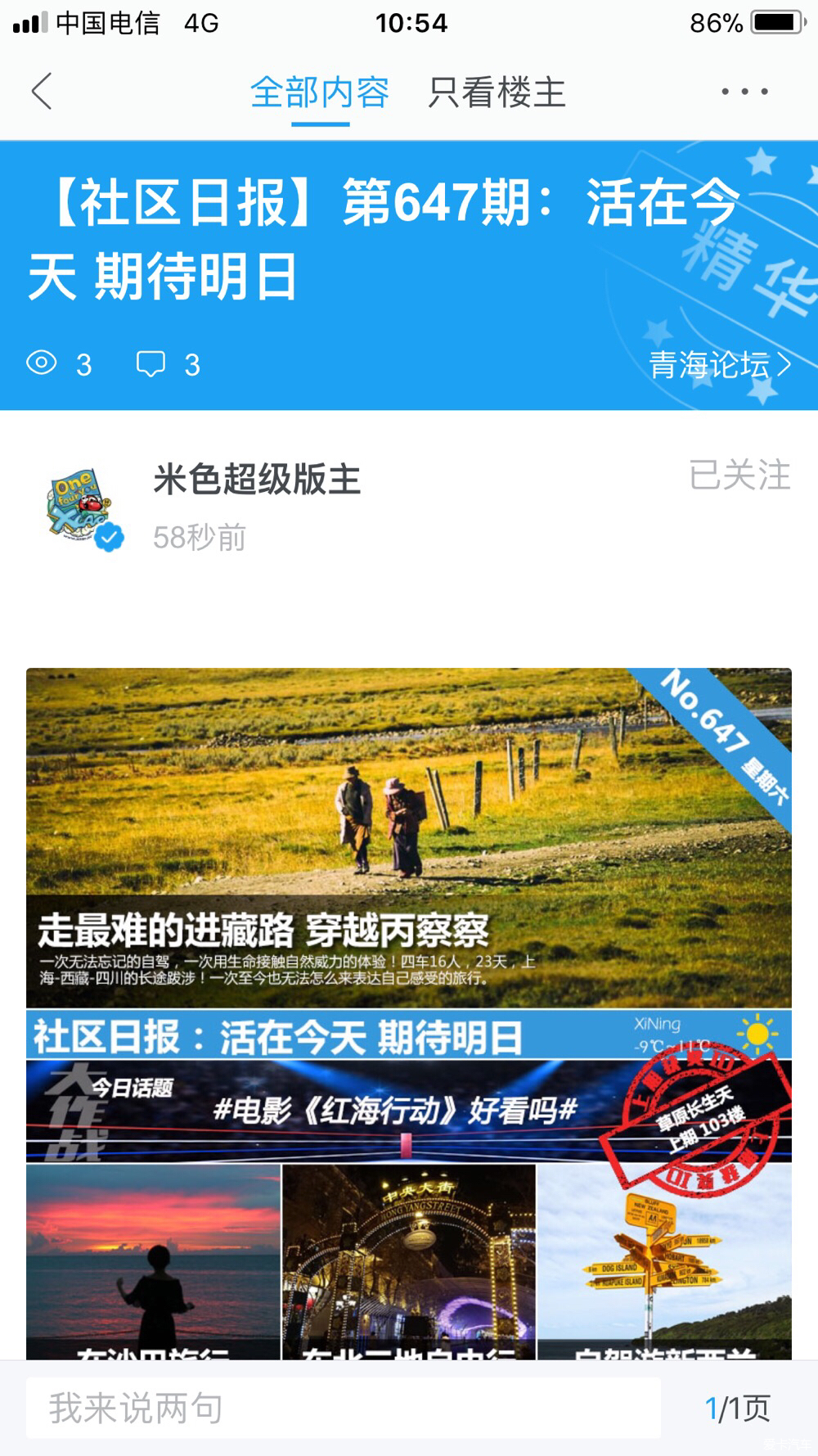Switch to the 全部内容 tab
Image resolution: width=818 pixels, height=1456 pixels.
pos(320,92)
